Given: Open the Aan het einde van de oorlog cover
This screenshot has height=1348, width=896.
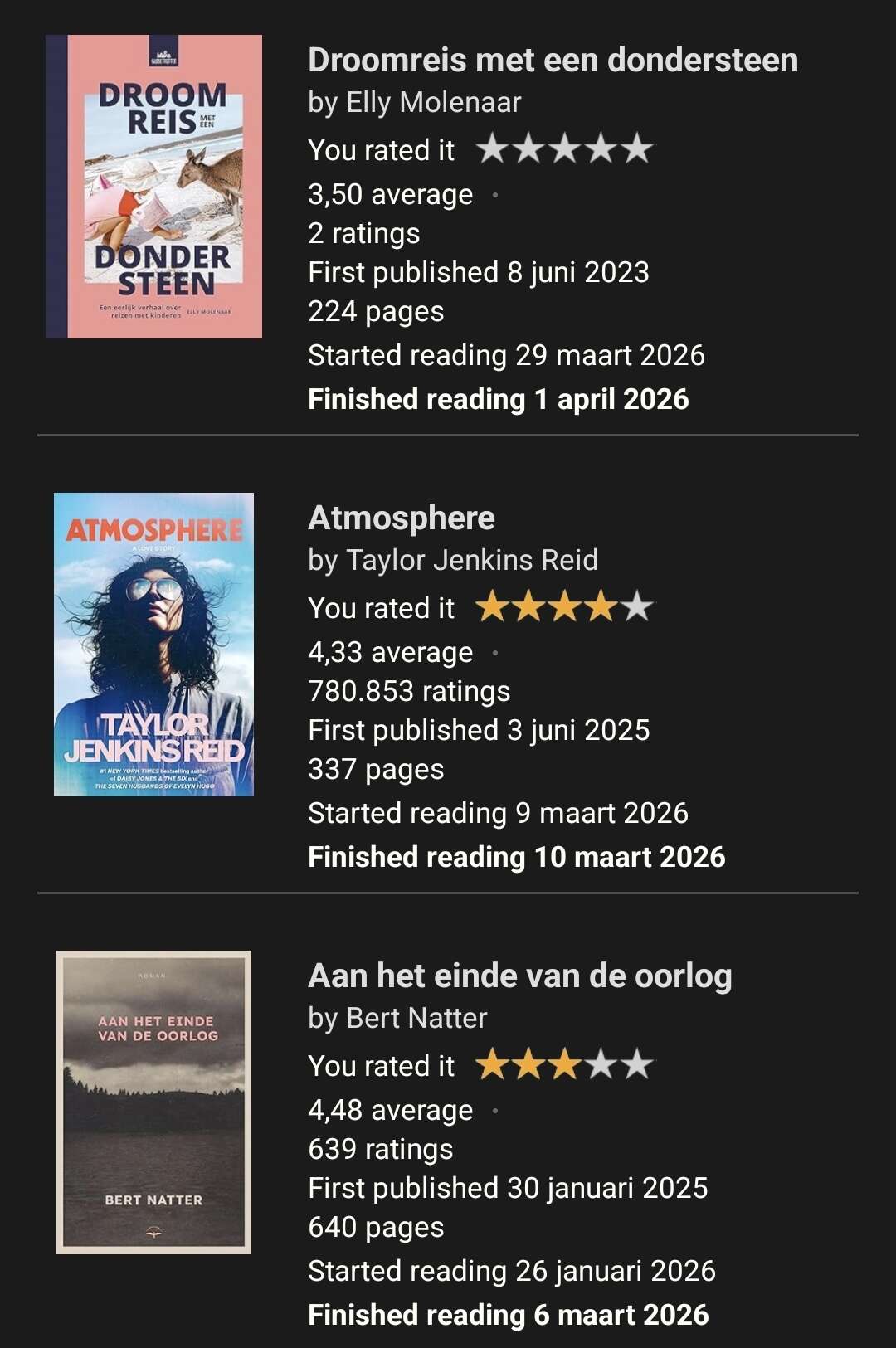Looking at the screenshot, I should pos(153,1102).
